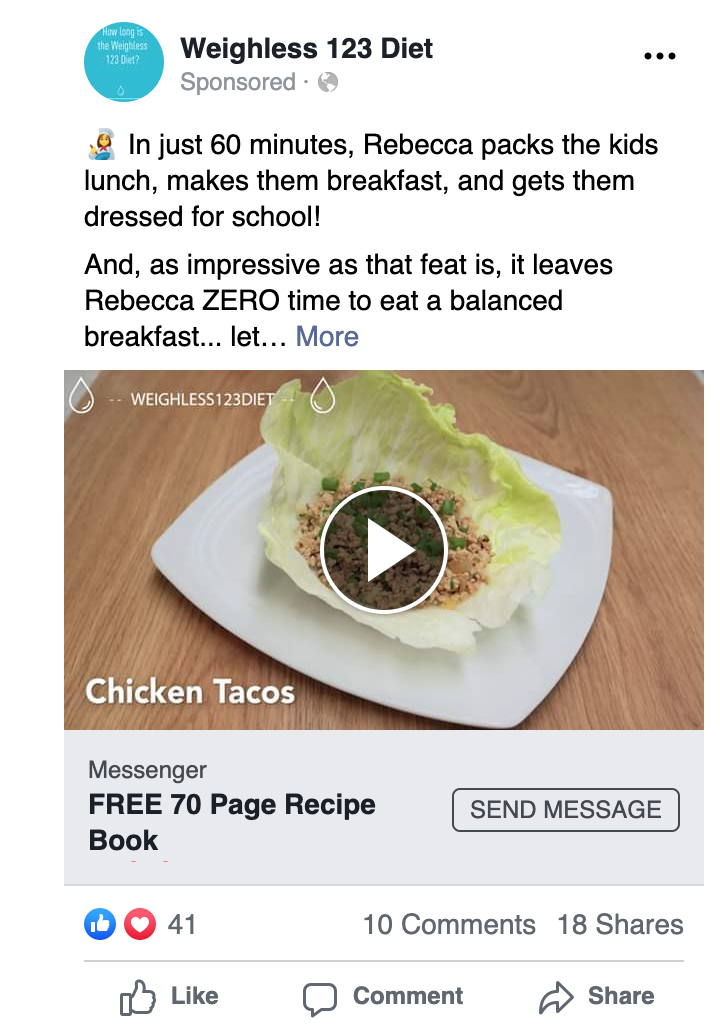Open the 10 Comments list
Image resolution: width=720 pixels, height=1030 pixels.
click(448, 924)
